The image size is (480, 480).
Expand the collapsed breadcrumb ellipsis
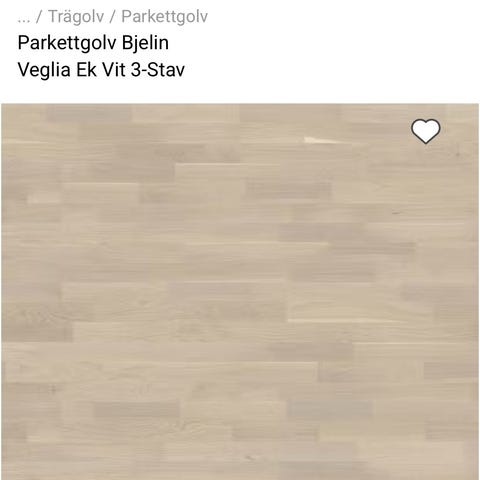point(24,18)
